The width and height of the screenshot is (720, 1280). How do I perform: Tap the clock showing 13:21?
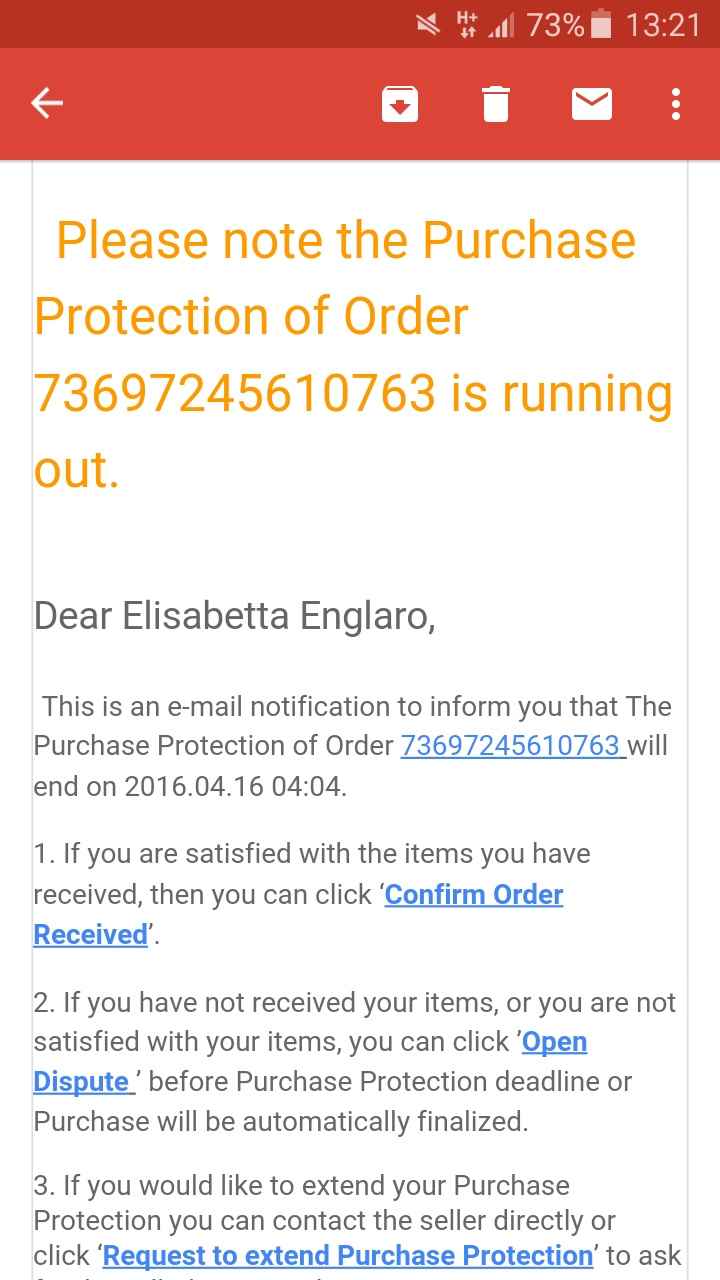661,24
